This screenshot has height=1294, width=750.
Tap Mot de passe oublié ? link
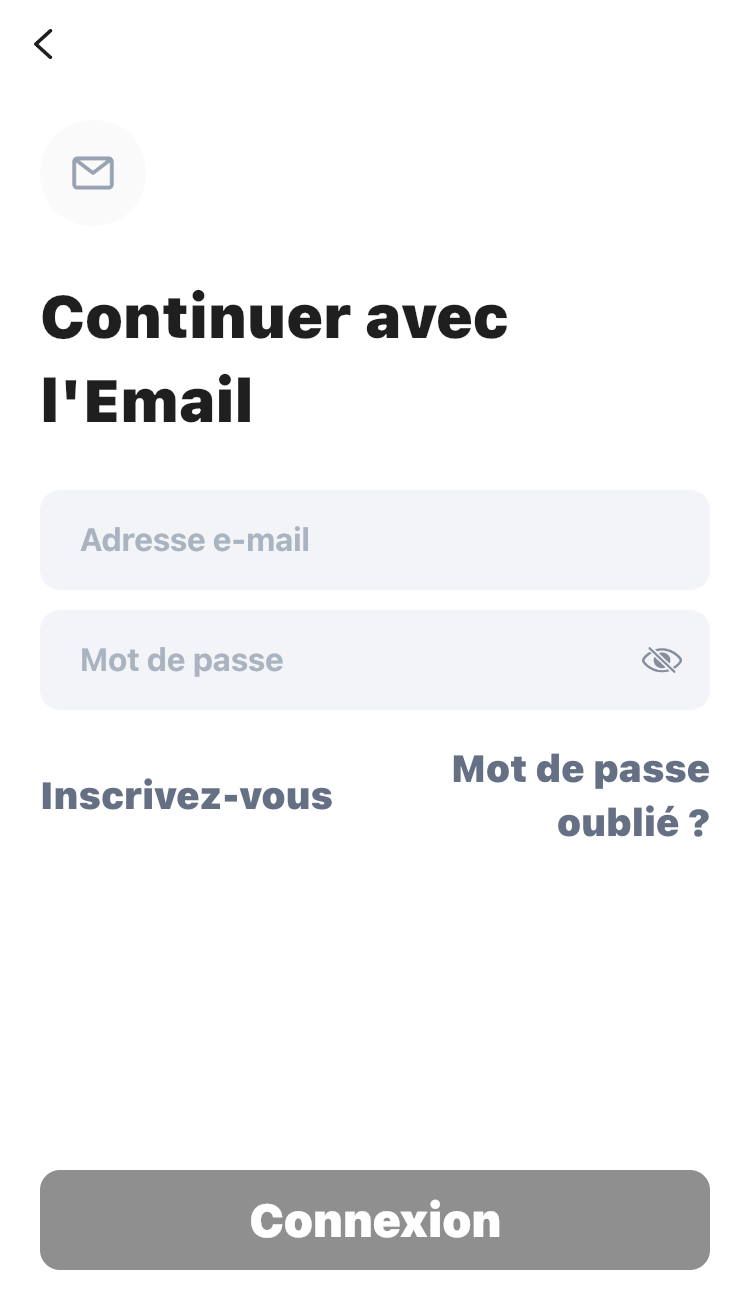coord(581,796)
